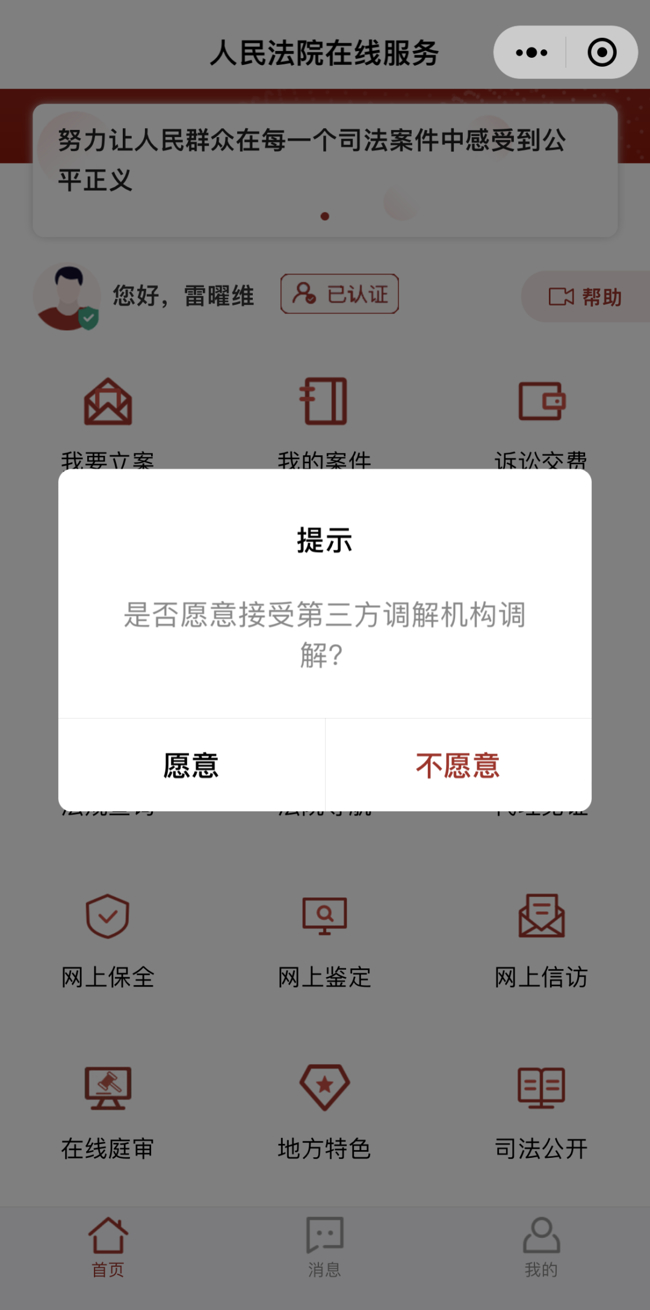Select 不愿意 to decline mediation
Image resolution: width=650 pixels, height=1310 pixels.
click(458, 765)
